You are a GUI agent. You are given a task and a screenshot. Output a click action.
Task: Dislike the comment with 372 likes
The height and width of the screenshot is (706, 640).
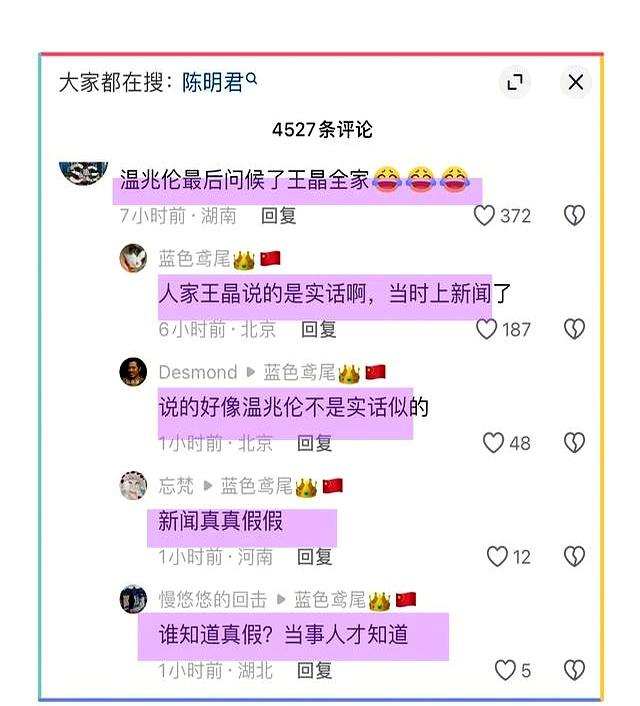pyautogui.click(x=574, y=215)
